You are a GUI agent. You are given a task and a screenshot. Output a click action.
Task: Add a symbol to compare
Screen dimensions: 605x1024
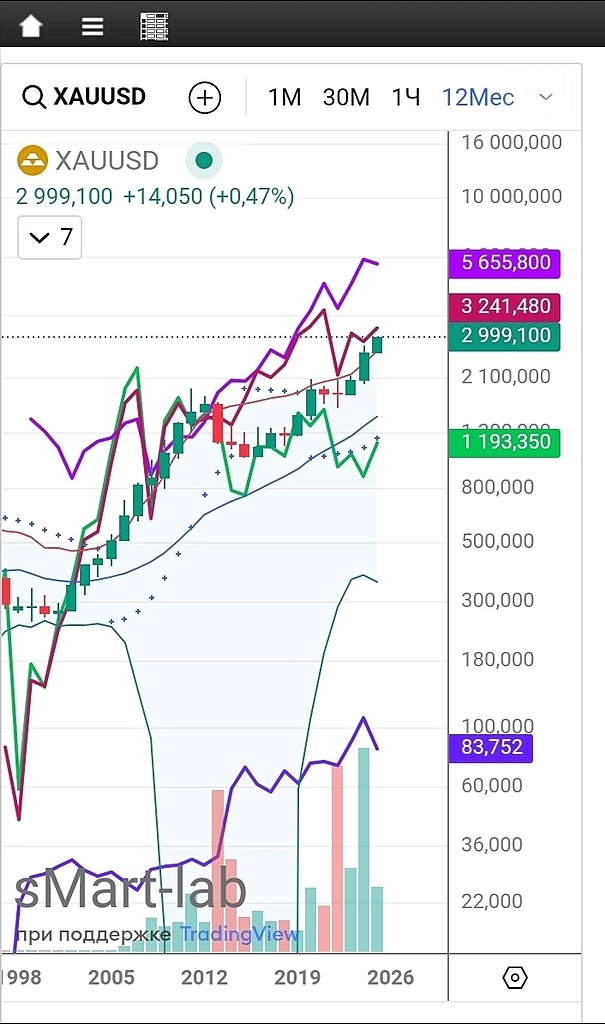click(204, 97)
